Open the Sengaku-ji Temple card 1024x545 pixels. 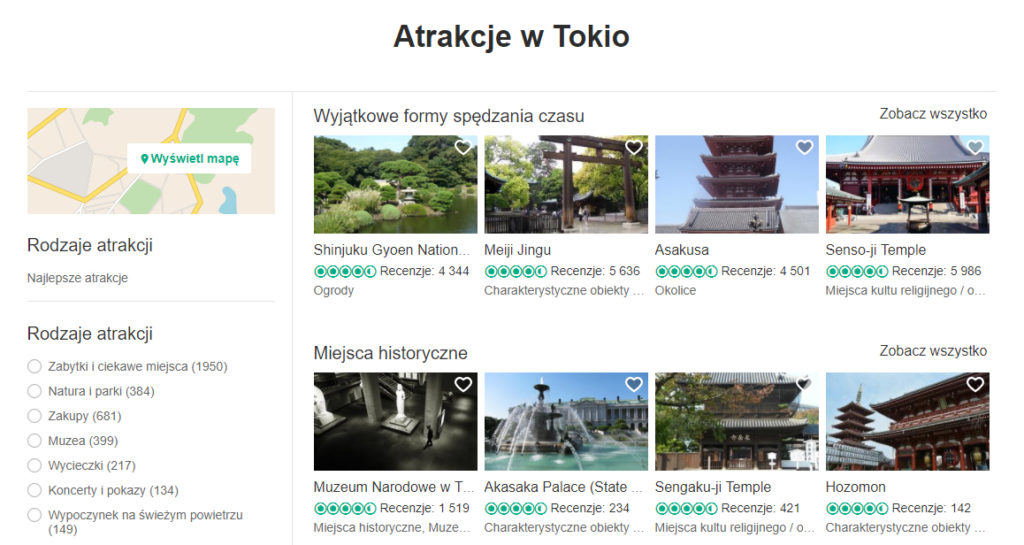click(x=737, y=454)
